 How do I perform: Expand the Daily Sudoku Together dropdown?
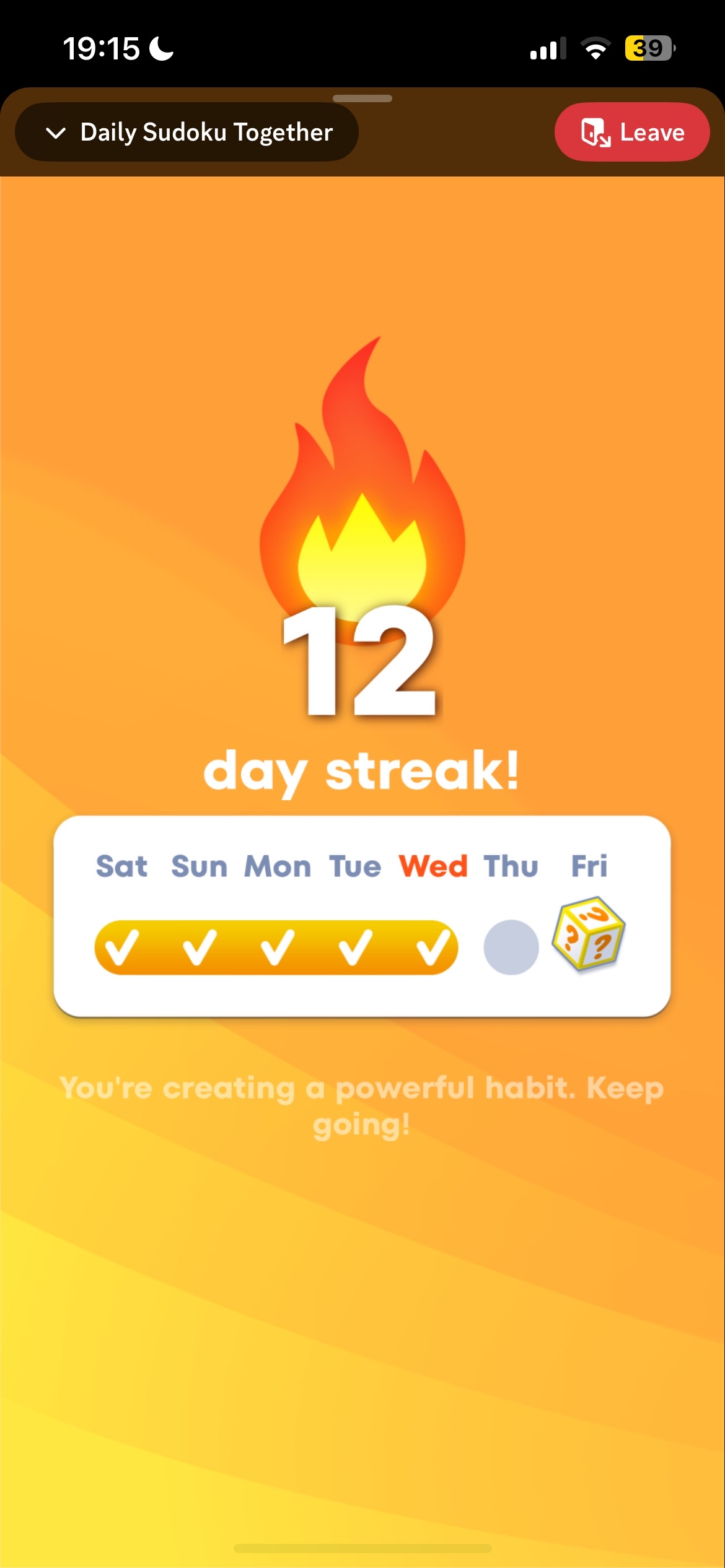click(x=187, y=133)
